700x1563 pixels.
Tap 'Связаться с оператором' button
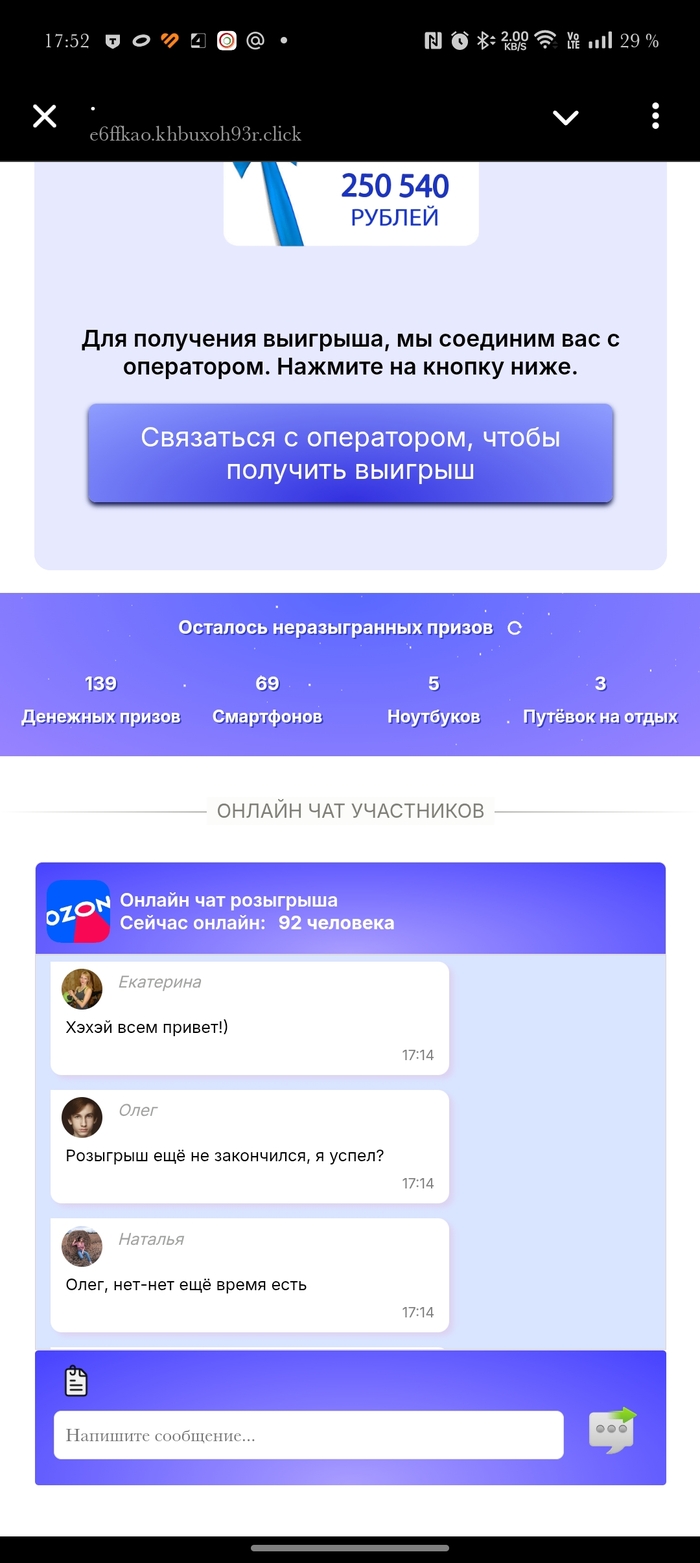(x=350, y=453)
